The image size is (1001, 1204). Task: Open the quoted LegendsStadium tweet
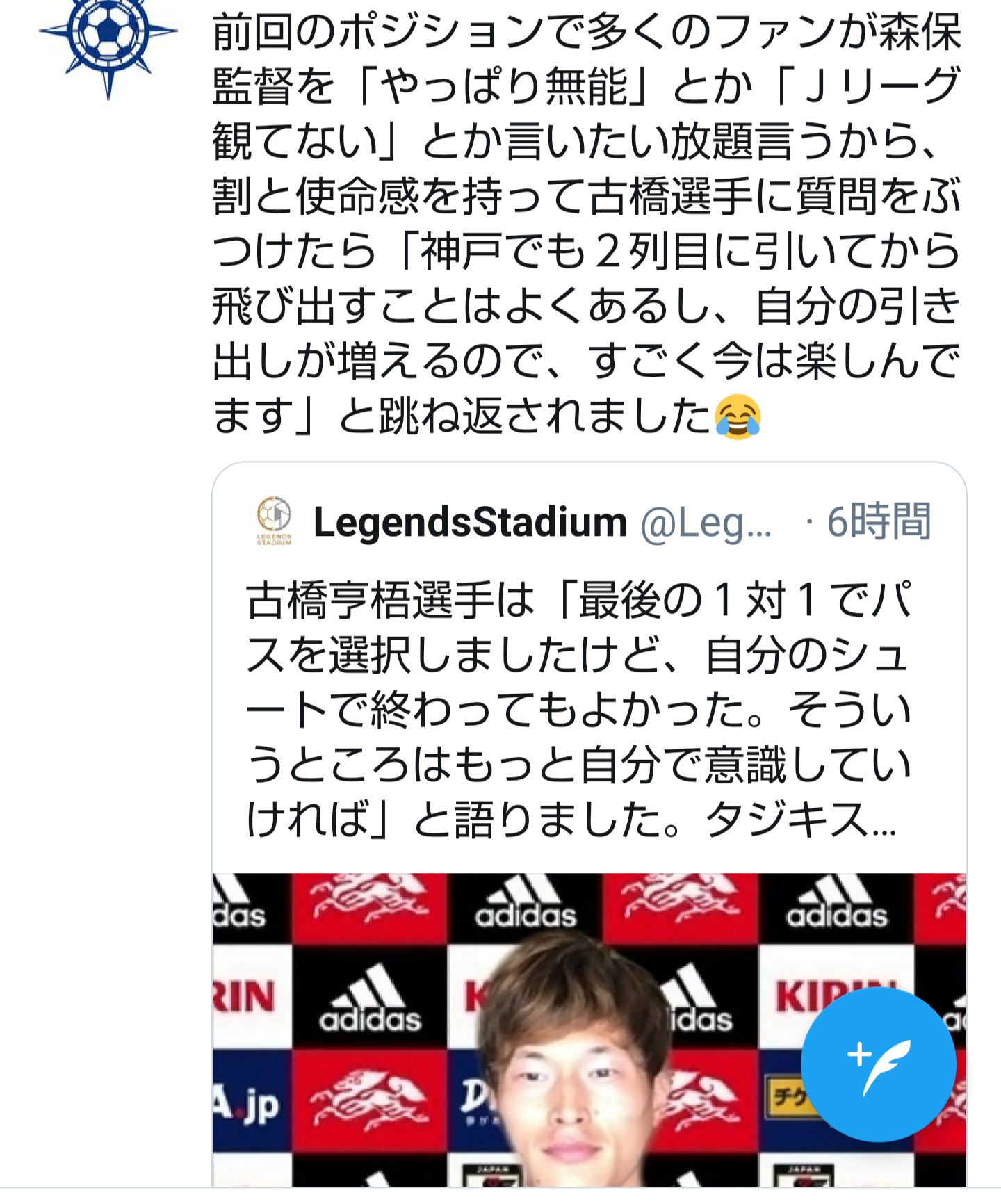(577, 709)
